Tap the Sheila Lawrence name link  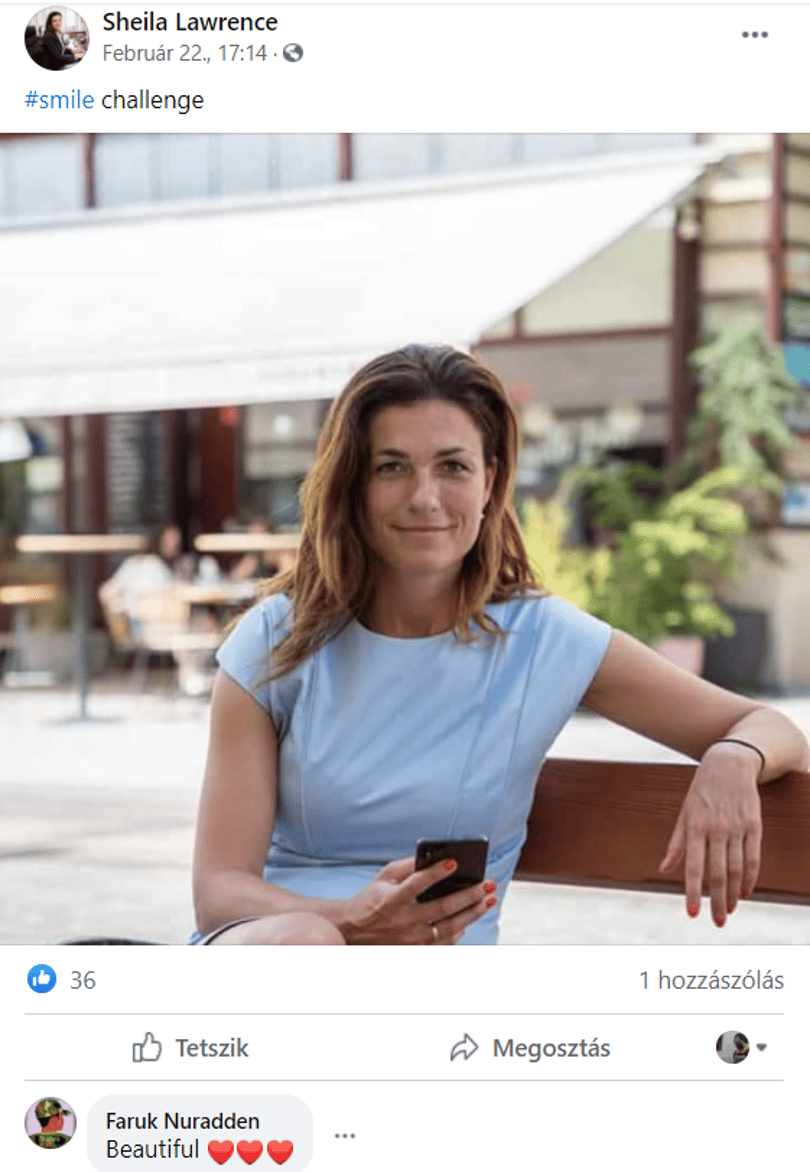point(190,22)
